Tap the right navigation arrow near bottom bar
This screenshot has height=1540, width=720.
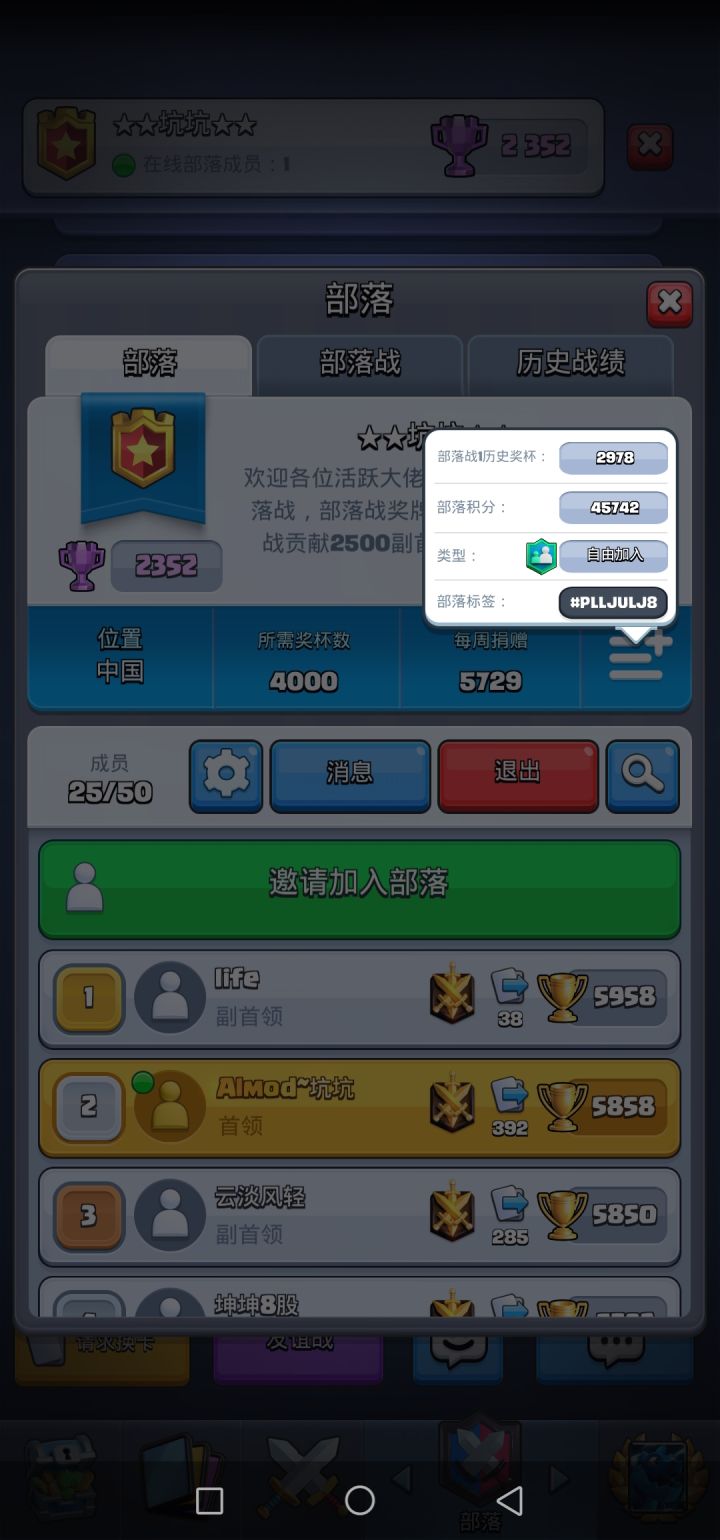click(560, 1477)
